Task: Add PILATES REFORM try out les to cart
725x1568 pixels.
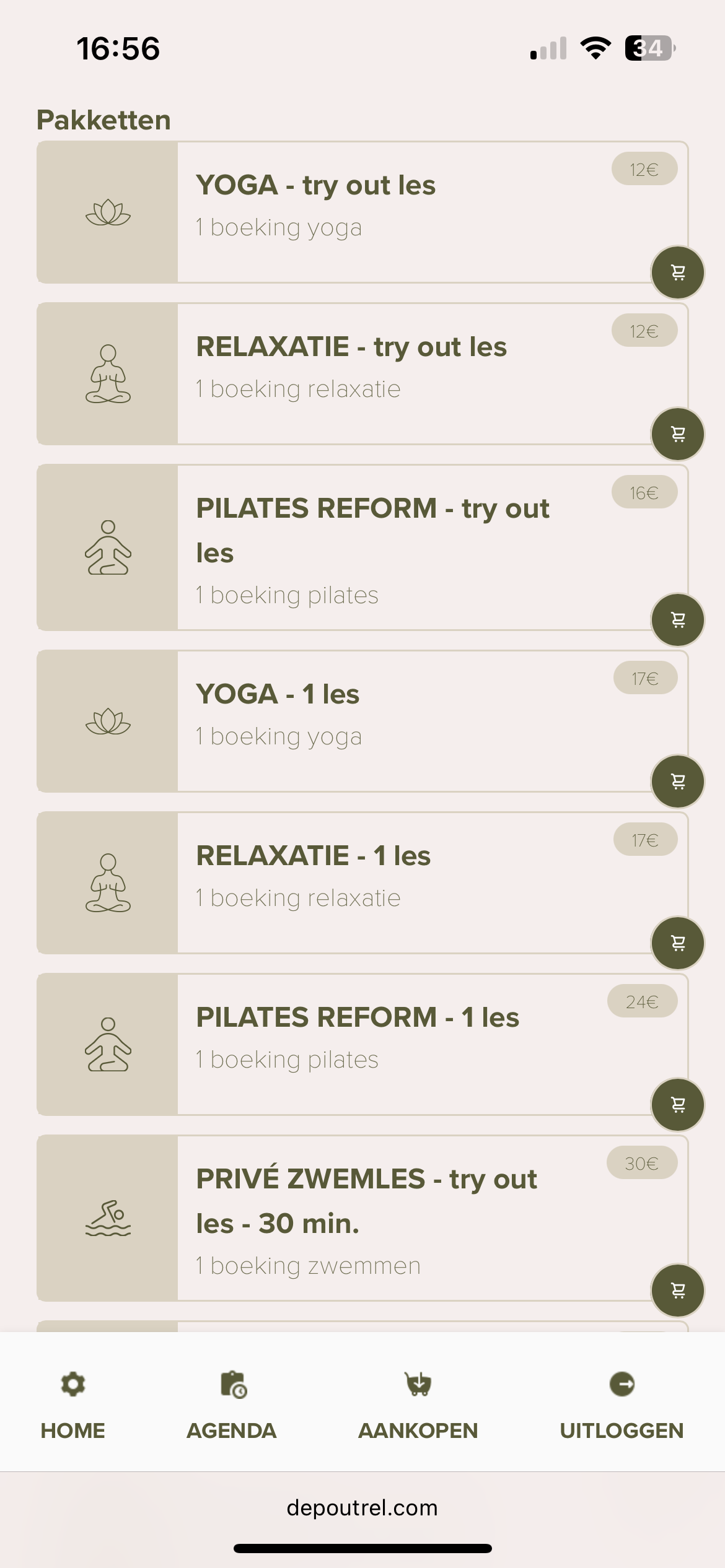Action: (x=678, y=620)
